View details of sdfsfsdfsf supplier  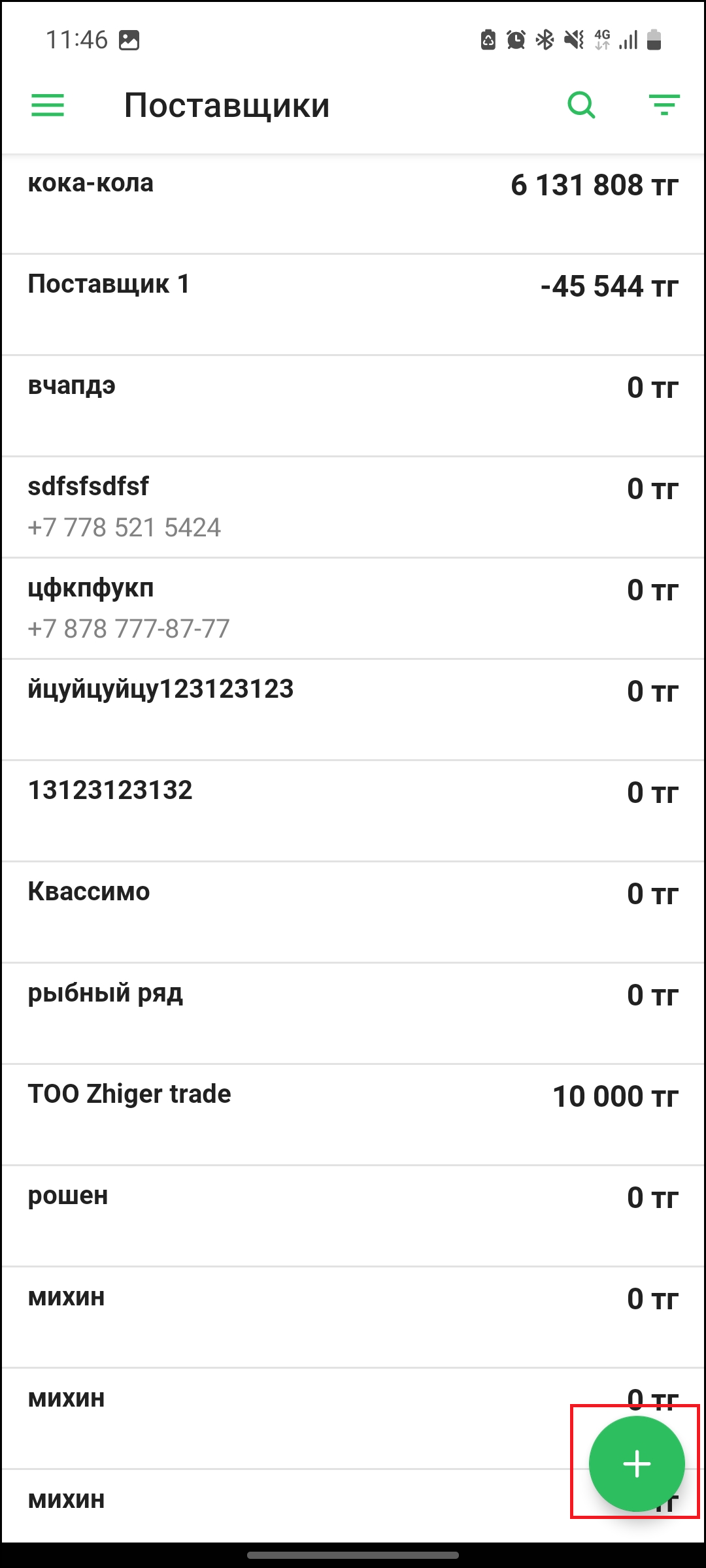click(x=353, y=508)
